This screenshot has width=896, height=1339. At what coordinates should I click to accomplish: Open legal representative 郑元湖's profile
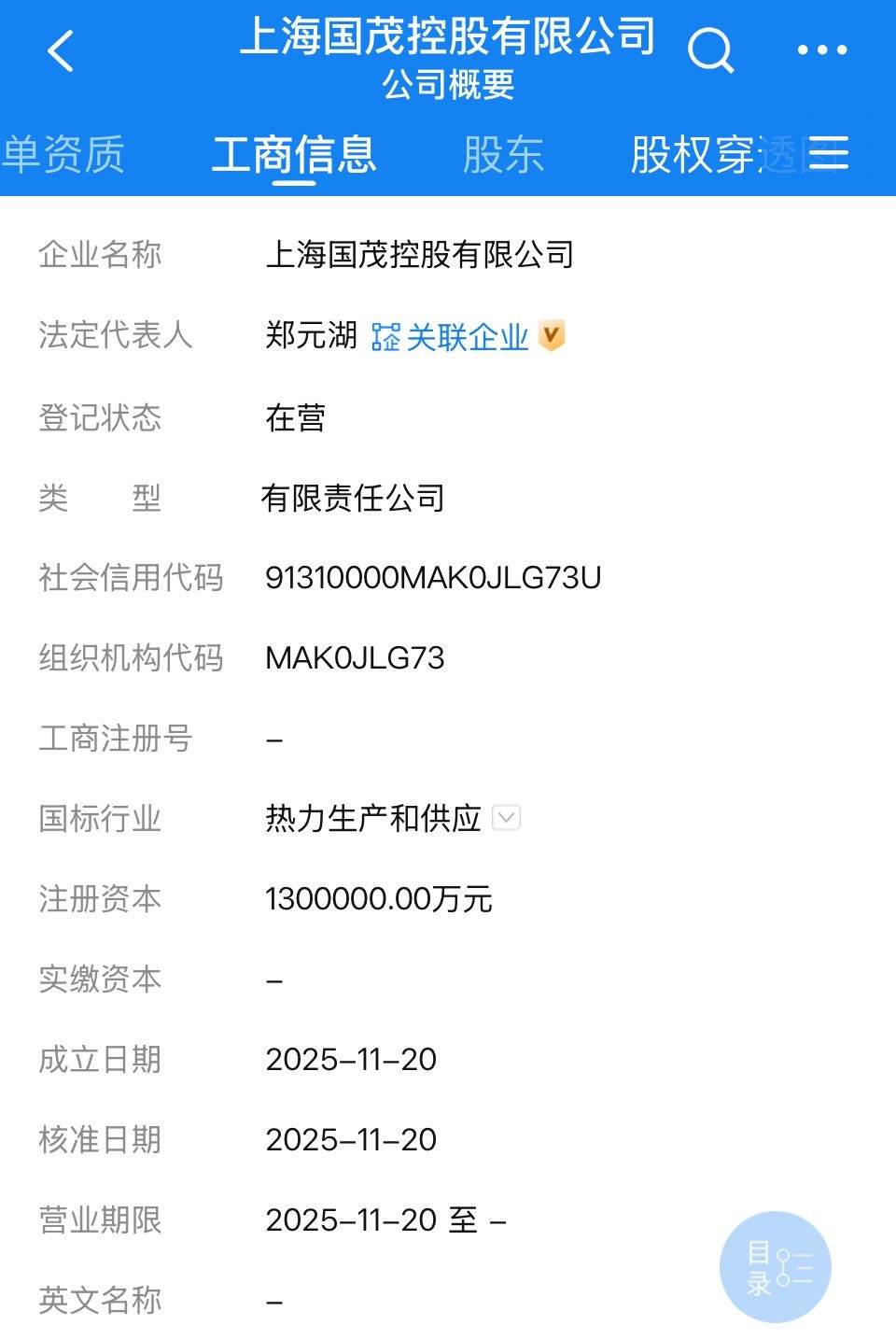pos(311,335)
